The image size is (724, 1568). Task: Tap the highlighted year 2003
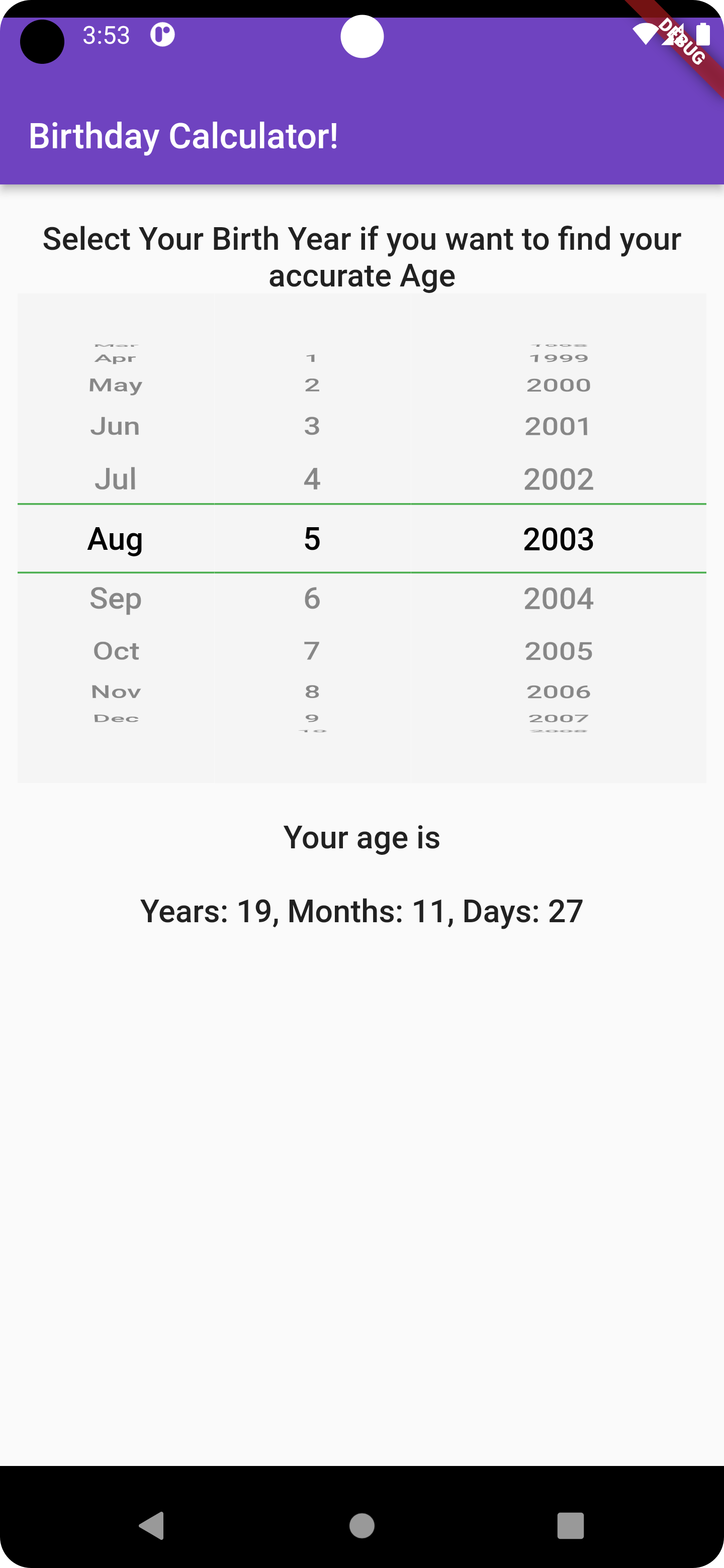click(559, 538)
